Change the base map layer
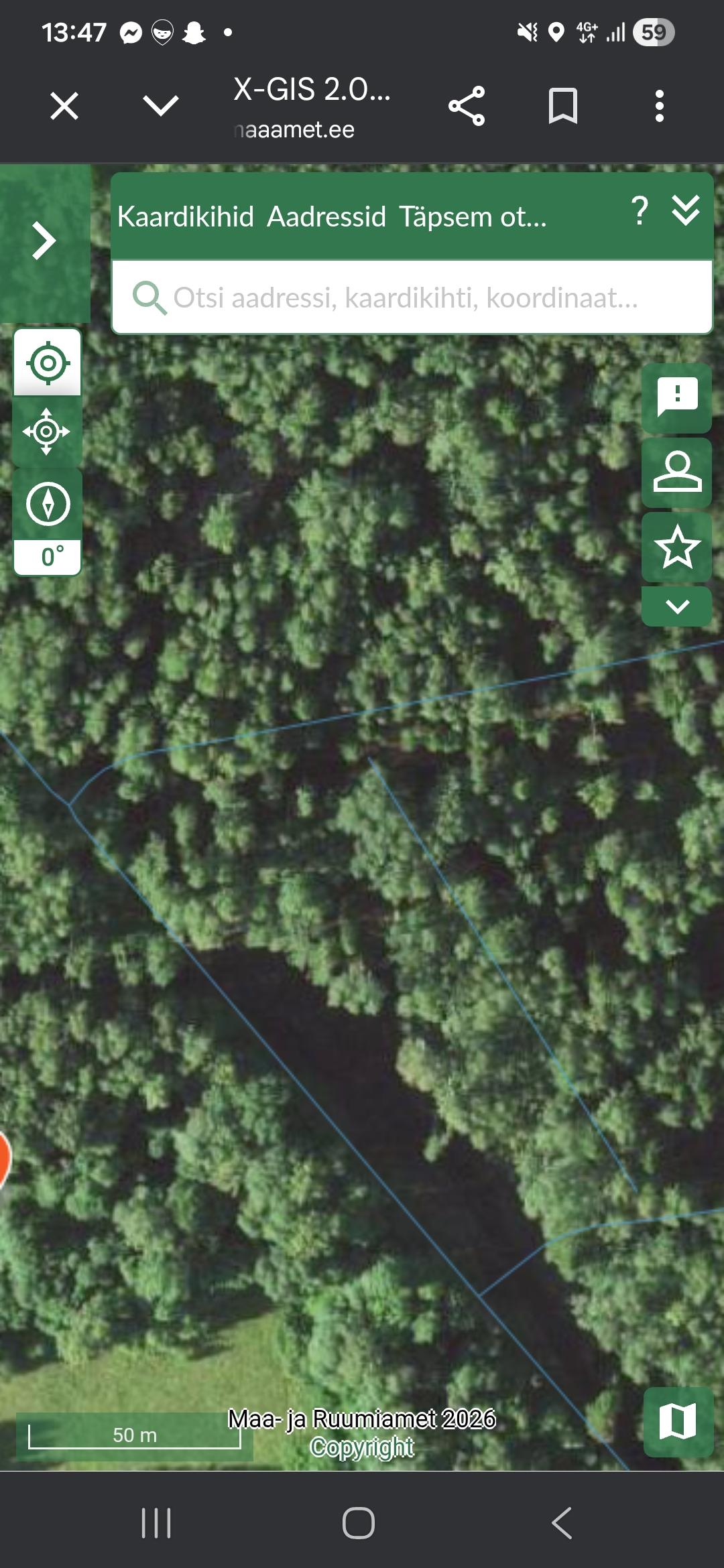This screenshot has height=1568, width=724. (677, 1421)
